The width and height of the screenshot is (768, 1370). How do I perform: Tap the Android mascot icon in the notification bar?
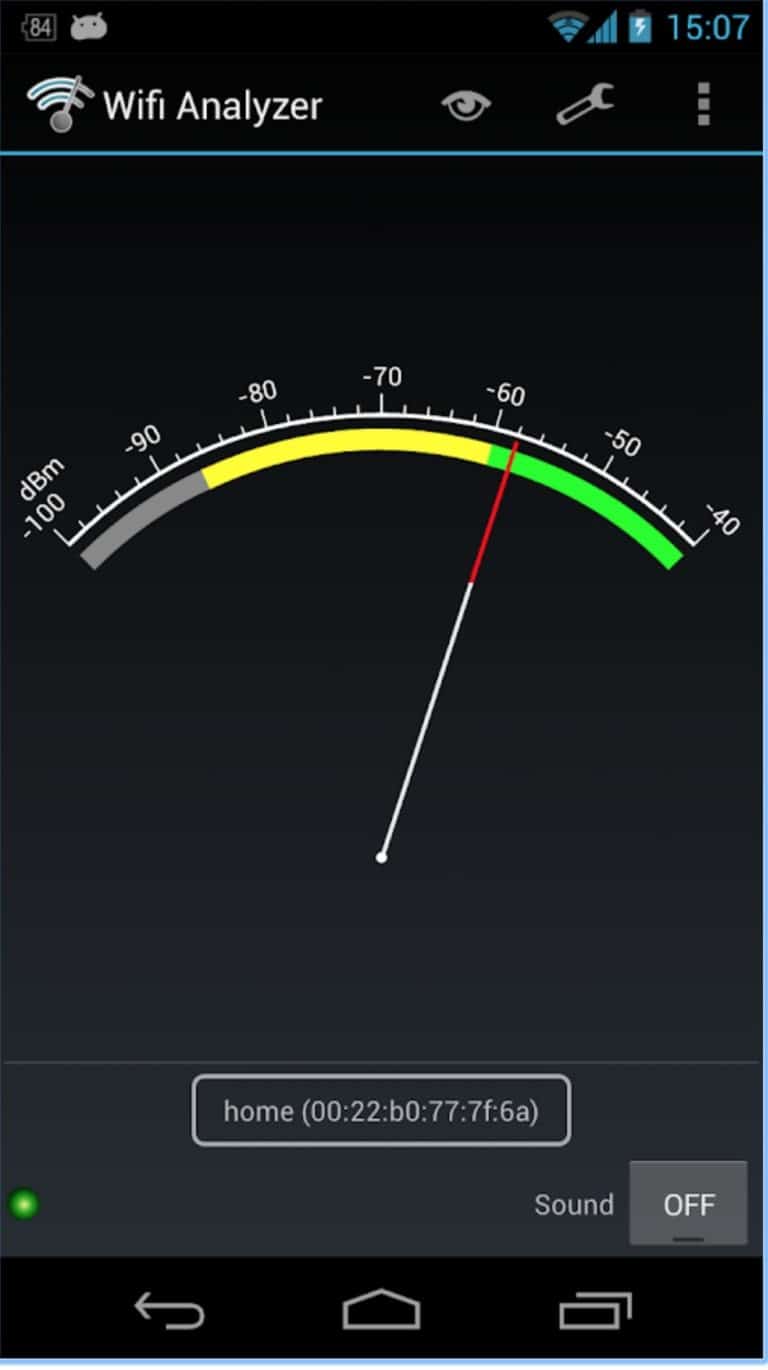coord(88,26)
